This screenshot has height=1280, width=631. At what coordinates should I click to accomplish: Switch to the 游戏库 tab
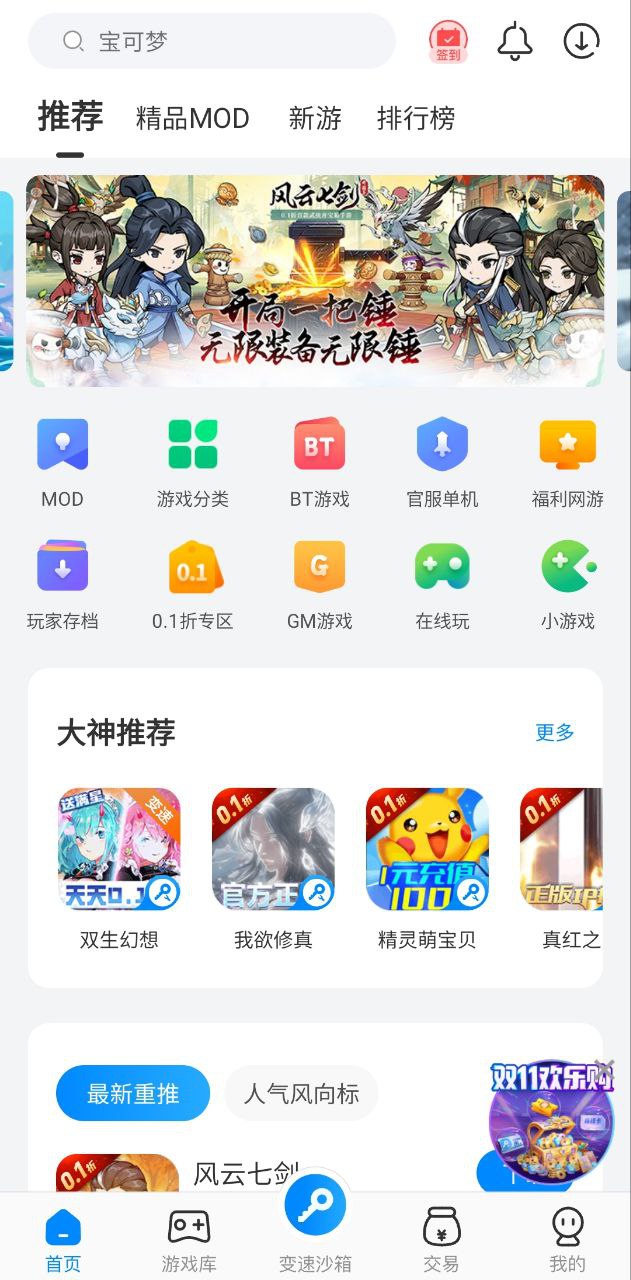pyautogui.click(x=189, y=1240)
